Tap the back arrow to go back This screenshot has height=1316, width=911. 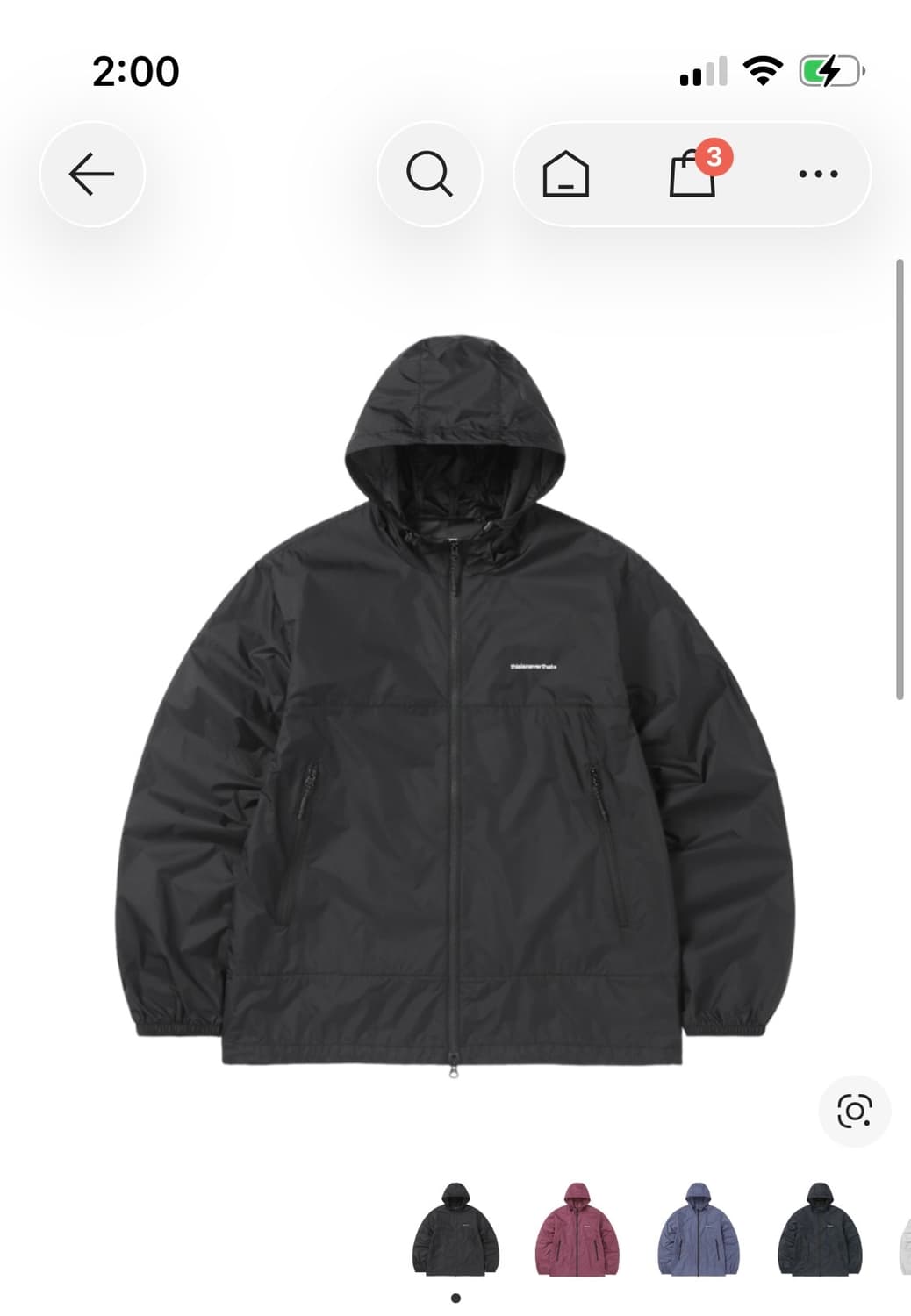(91, 174)
